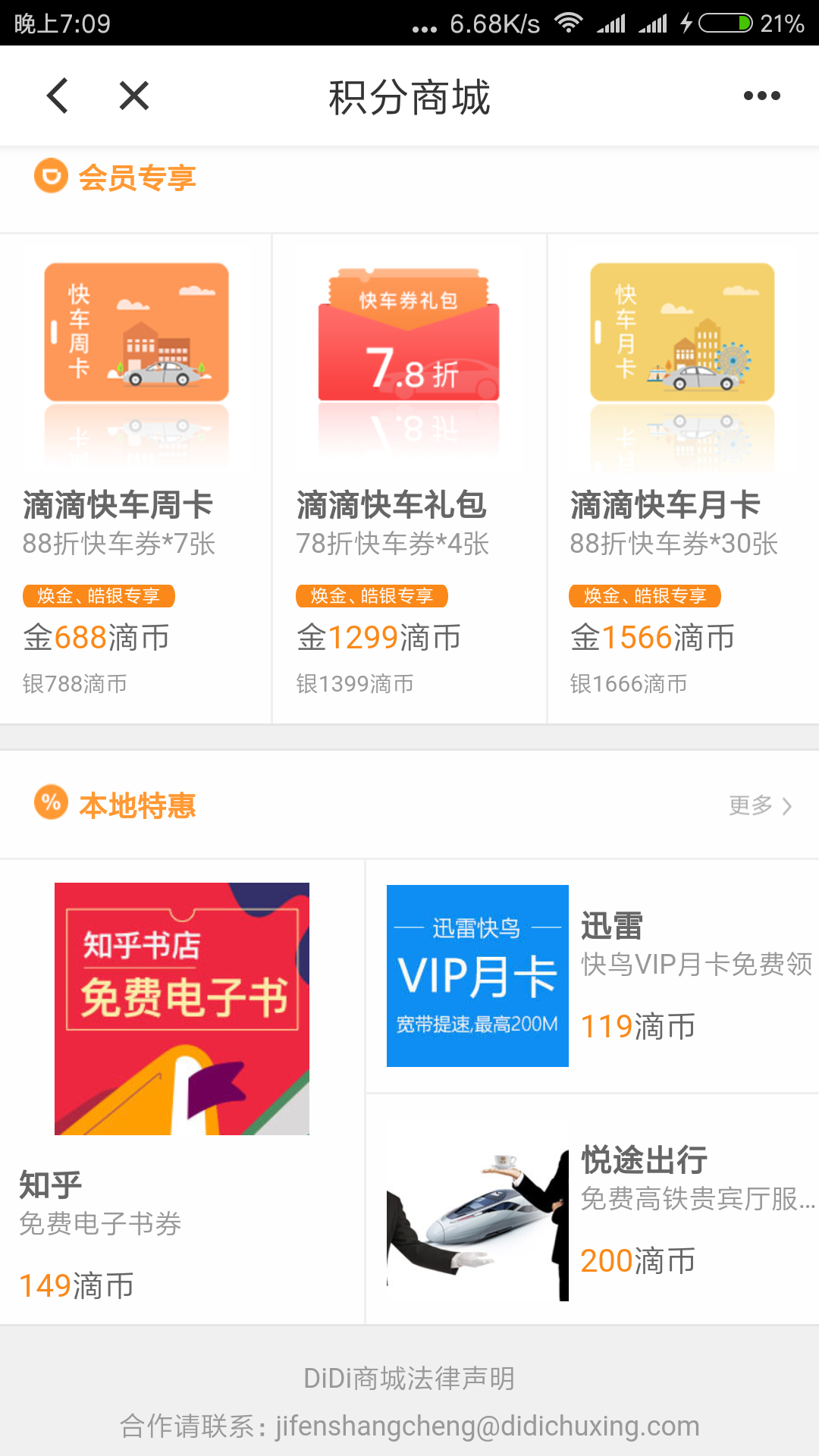This screenshot has height=1456, width=819.
Task: Open the 滴滴快车礼包 product card
Action: [x=409, y=478]
